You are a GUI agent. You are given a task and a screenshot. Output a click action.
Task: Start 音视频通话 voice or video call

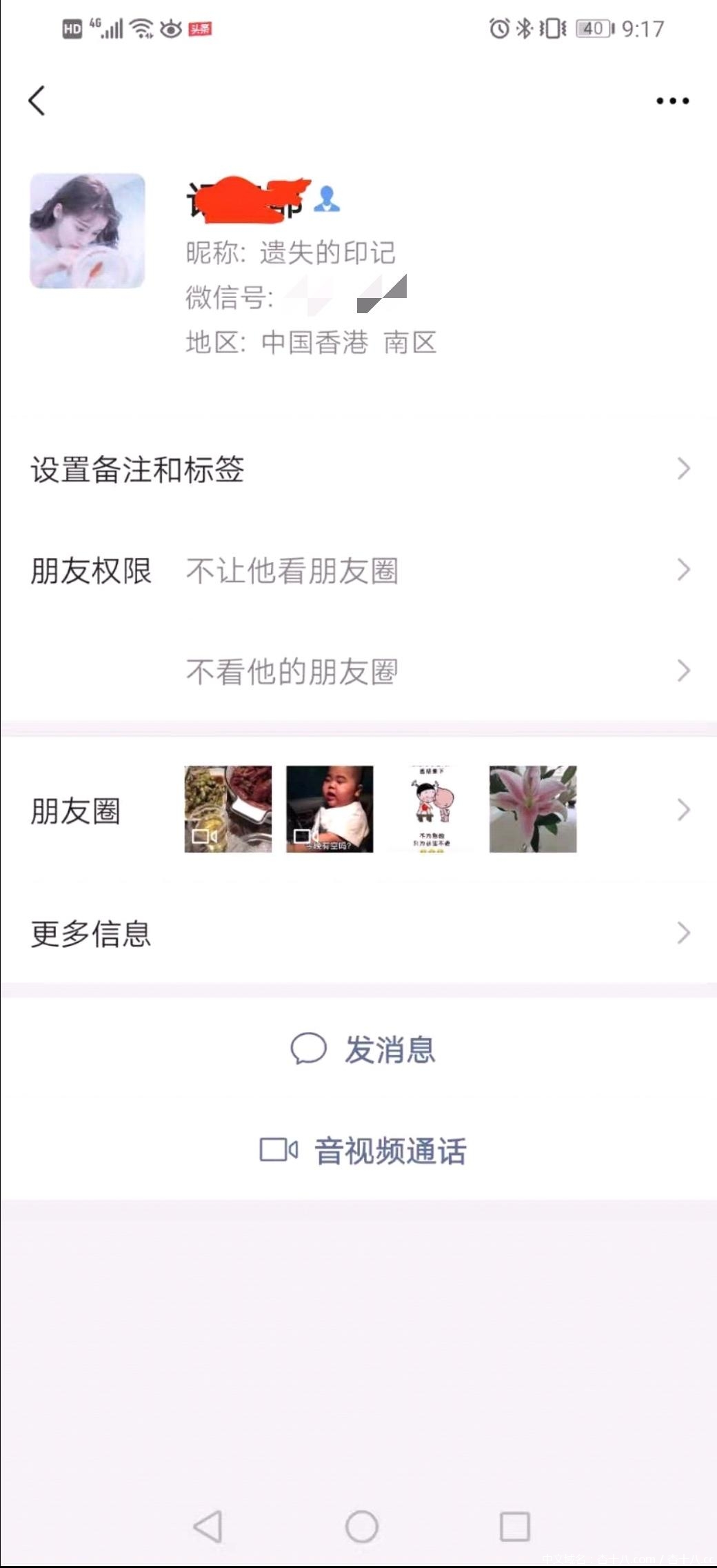click(x=363, y=1151)
